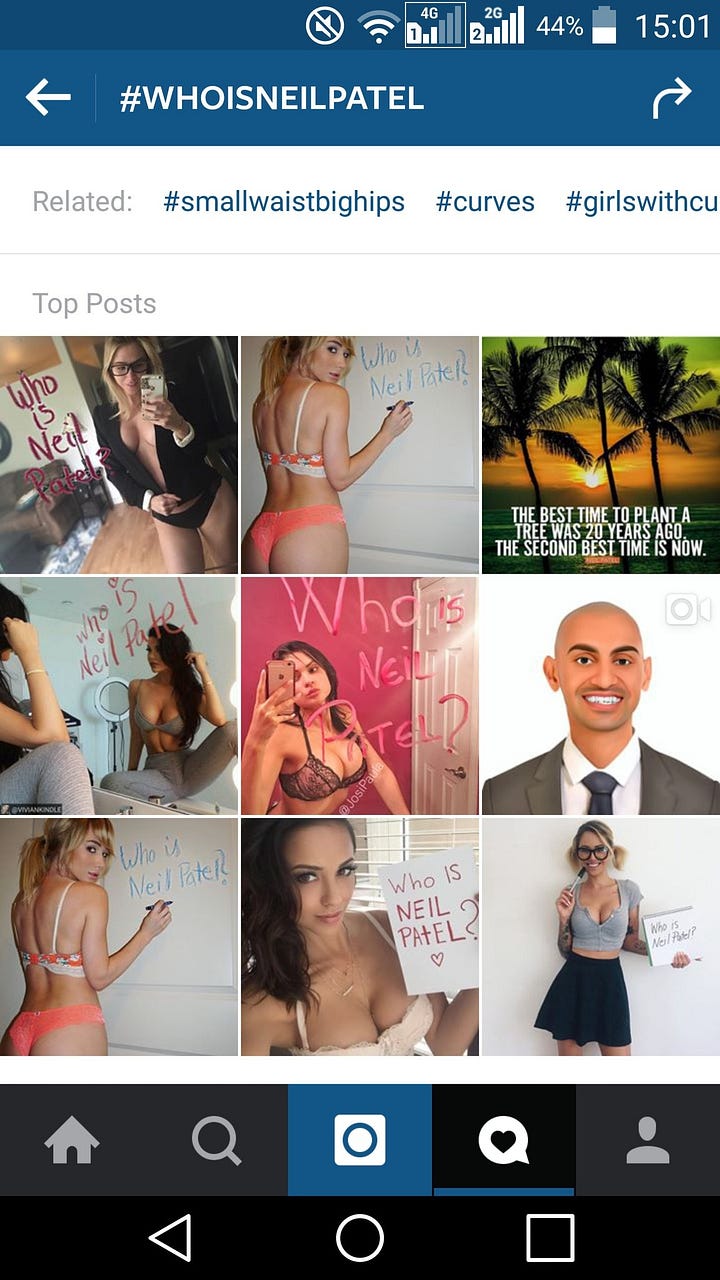Open the post of woman in black skirt
The width and height of the screenshot is (720, 1280).
click(x=601, y=937)
